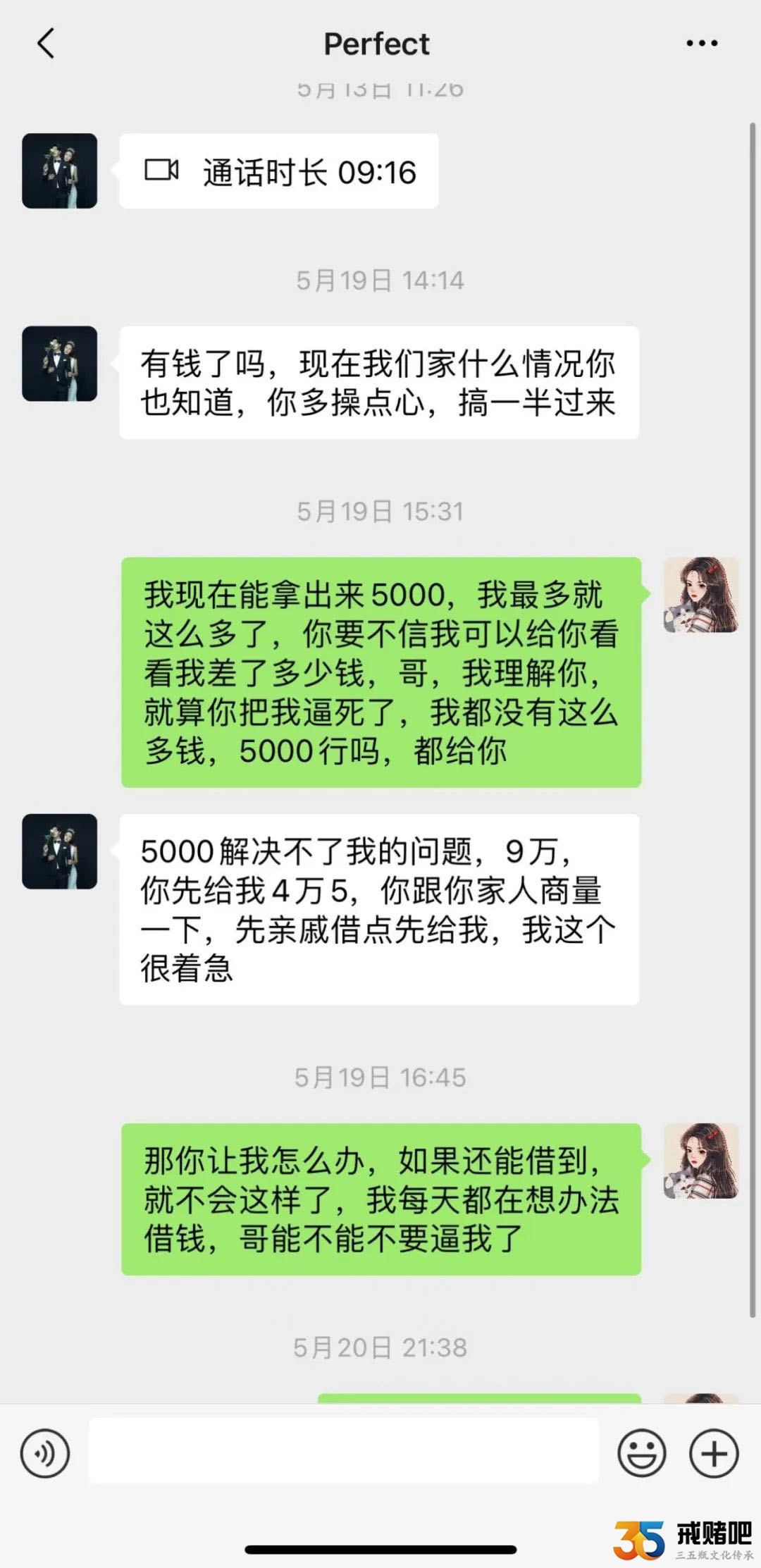Open own avatar beside 我现在能拿出来5000 message
The image size is (761, 1568).
click(700, 595)
